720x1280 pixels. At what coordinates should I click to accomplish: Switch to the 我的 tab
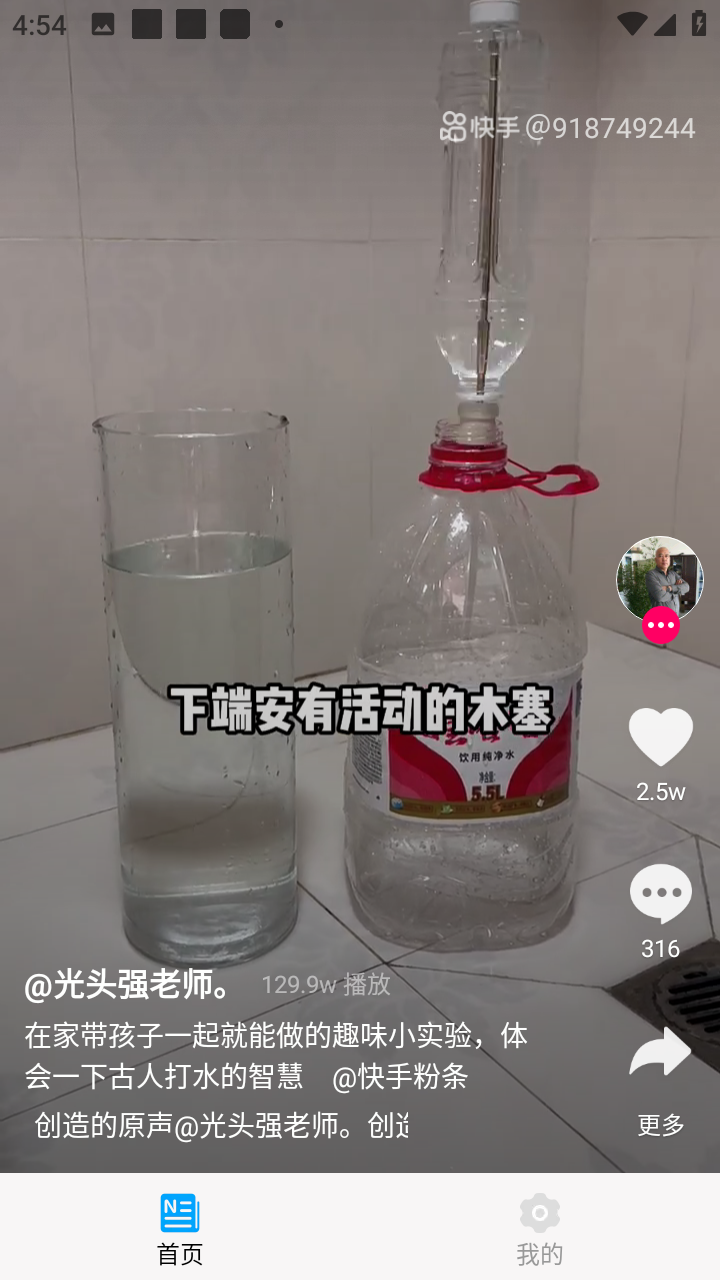click(x=540, y=1228)
